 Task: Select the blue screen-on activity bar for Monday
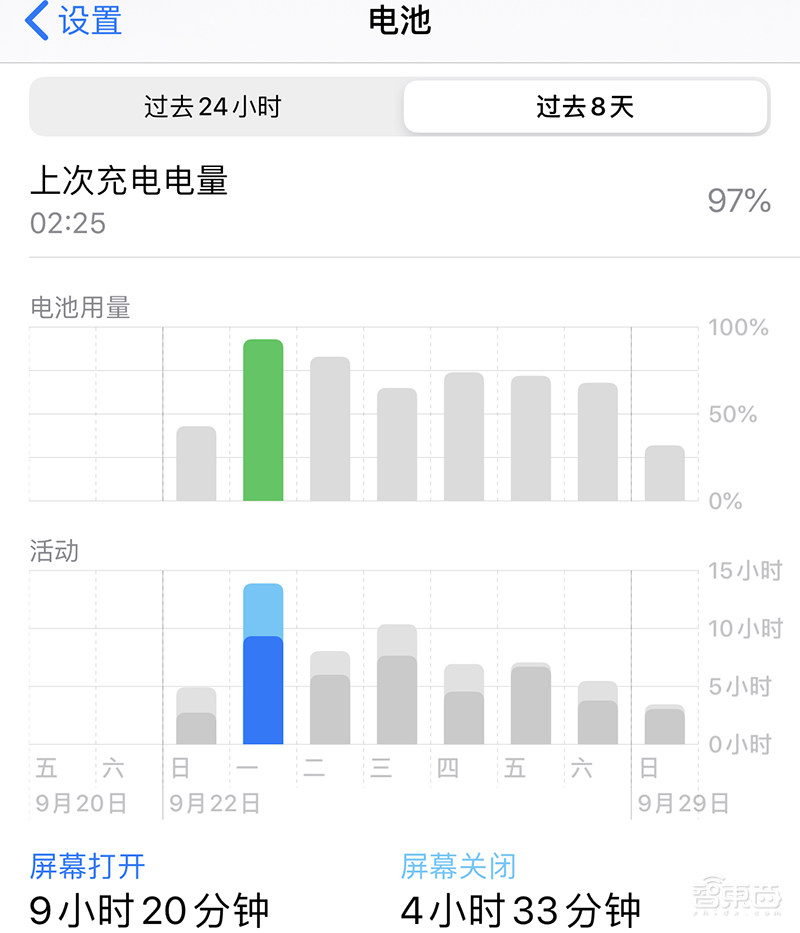tap(263, 690)
